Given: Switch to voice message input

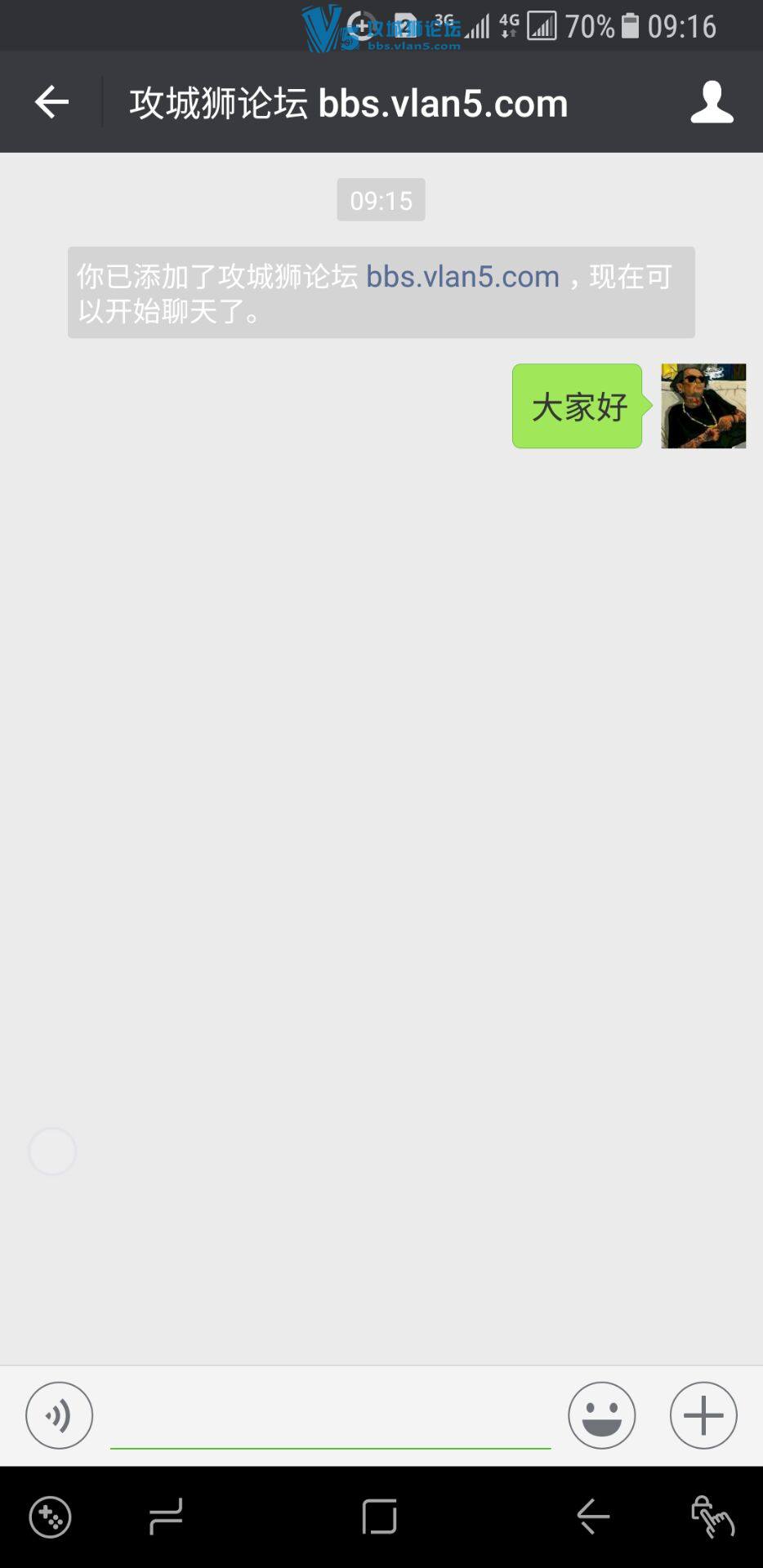Looking at the screenshot, I should (59, 1415).
